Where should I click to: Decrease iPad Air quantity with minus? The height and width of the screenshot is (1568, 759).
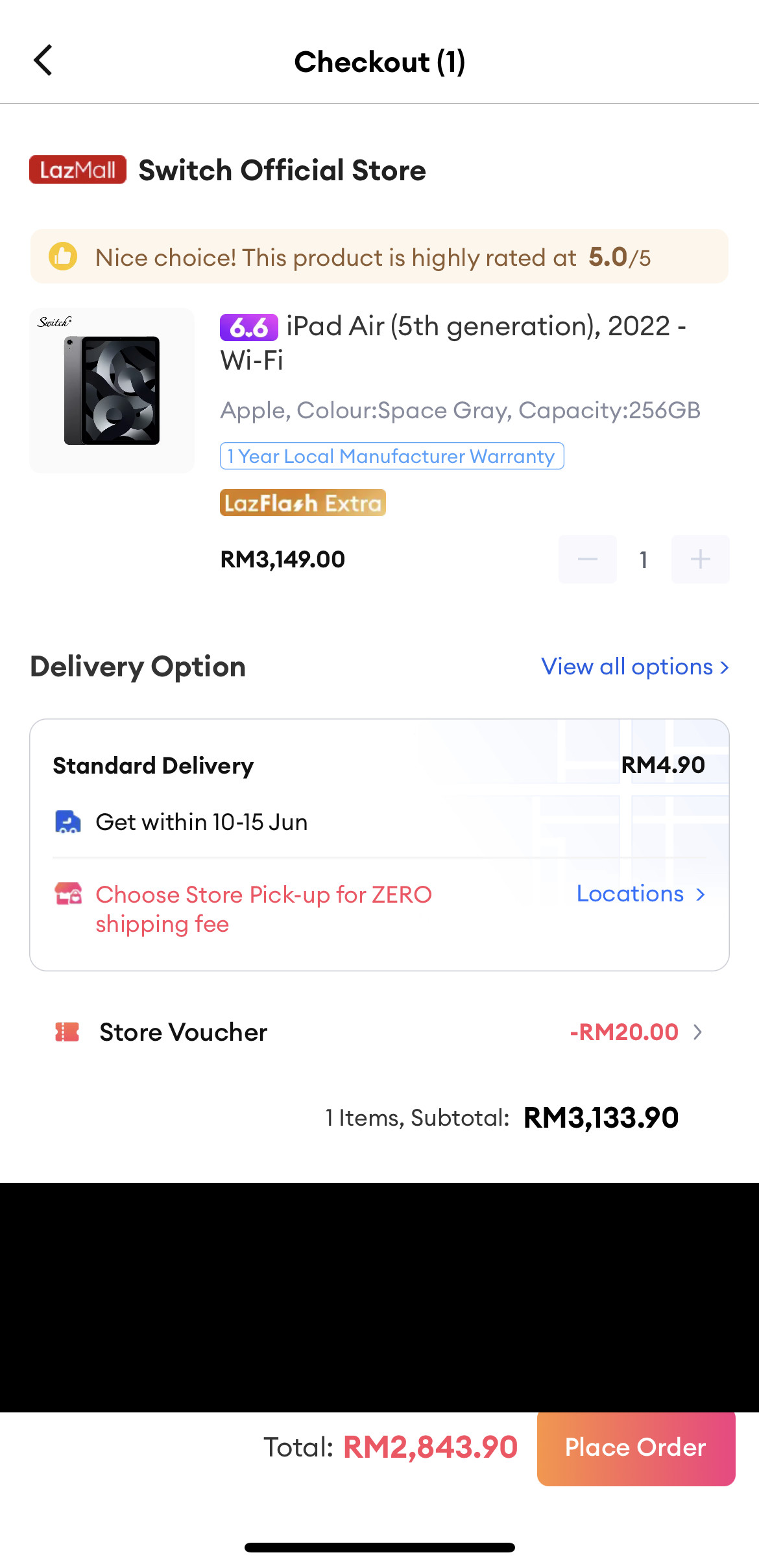588,559
